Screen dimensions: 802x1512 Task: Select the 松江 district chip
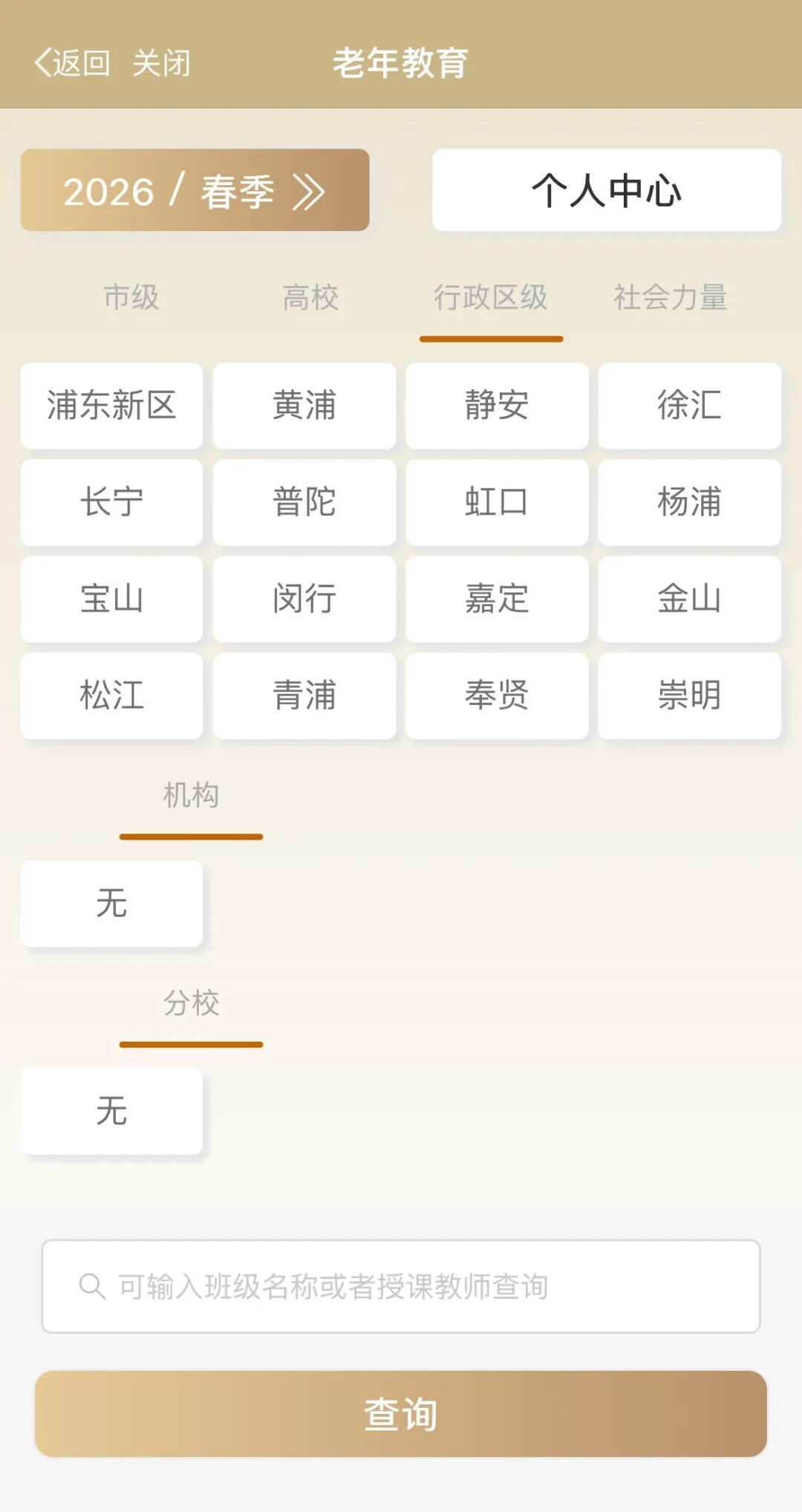pyautogui.click(x=111, y=695)
